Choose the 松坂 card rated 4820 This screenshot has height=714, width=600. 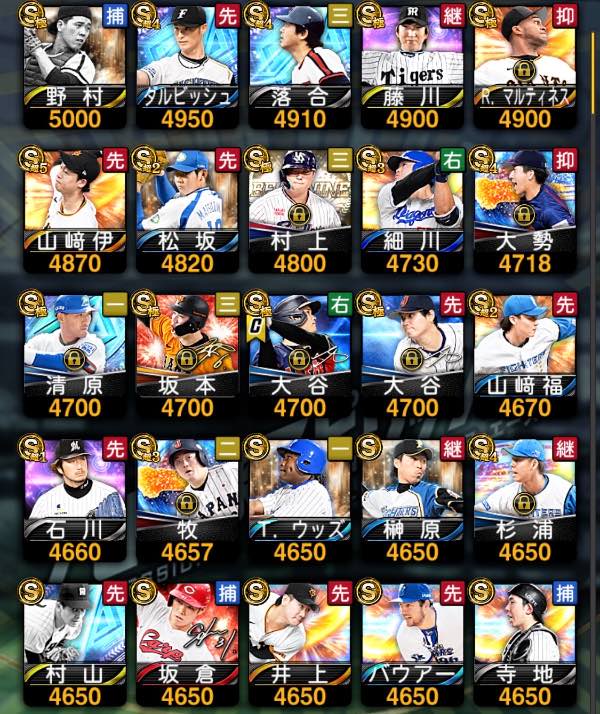click(187, 211)
